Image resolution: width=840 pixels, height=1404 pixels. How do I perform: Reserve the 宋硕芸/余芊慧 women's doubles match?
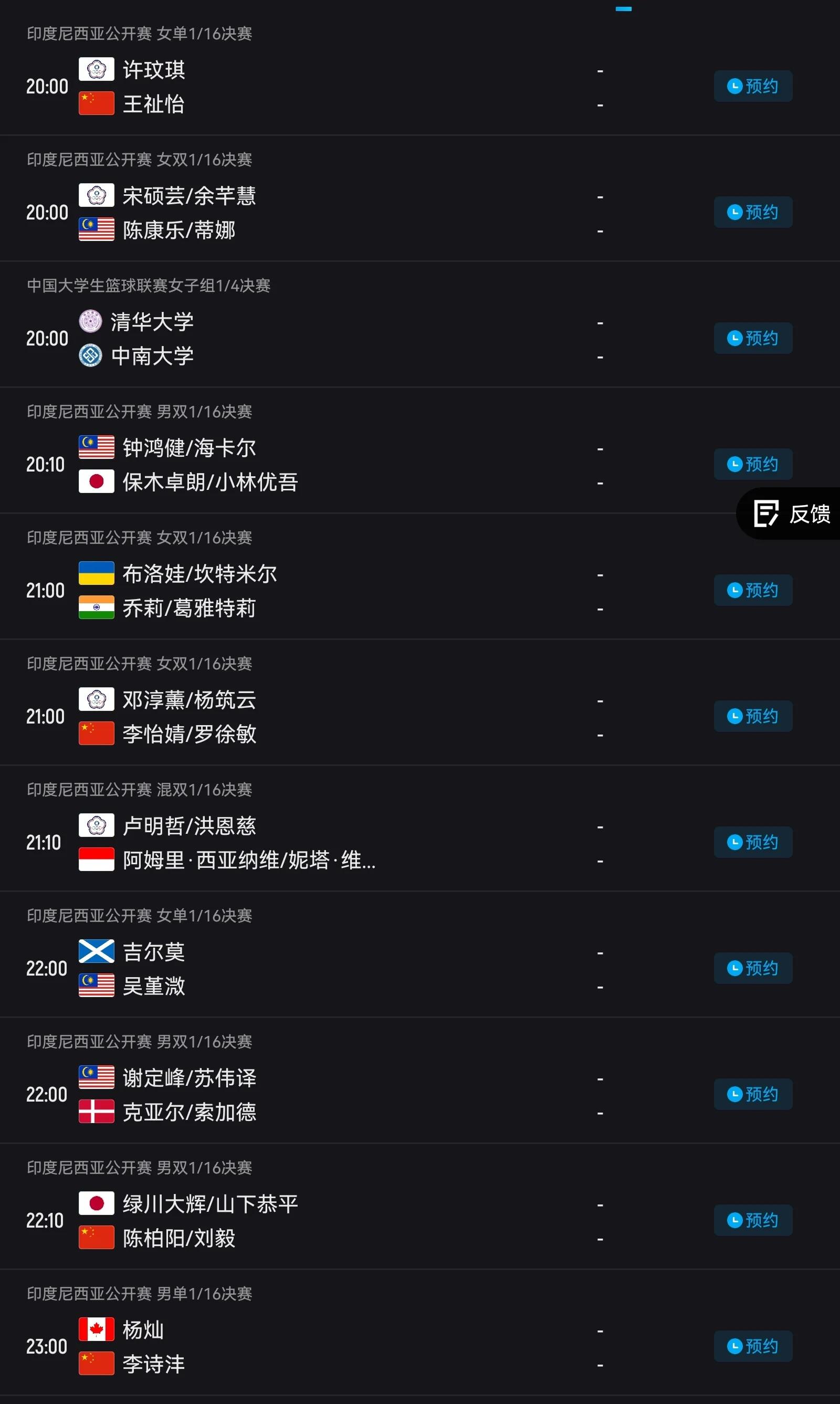click(753, 212)
